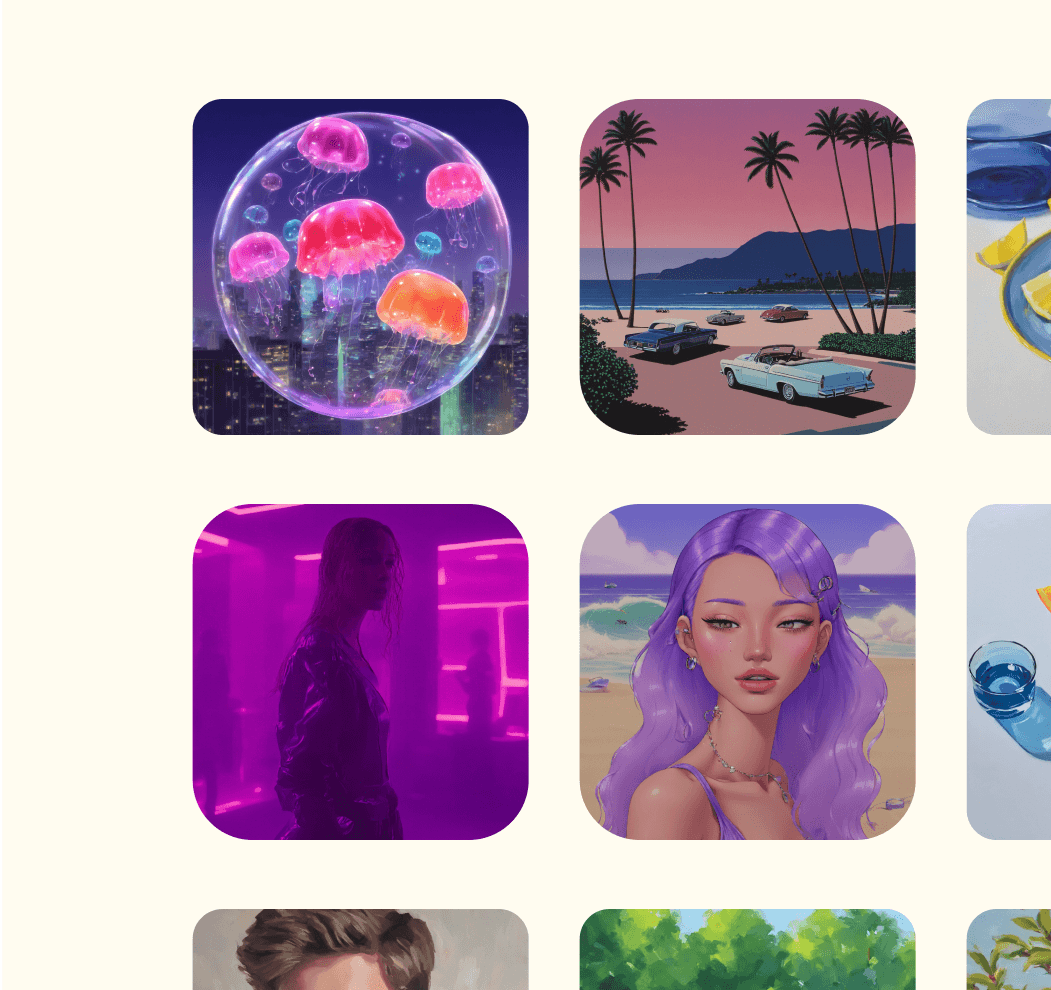1051x990 pixels.
Task: View the purple-haired girl beach portrait
Action: [747, 671]
